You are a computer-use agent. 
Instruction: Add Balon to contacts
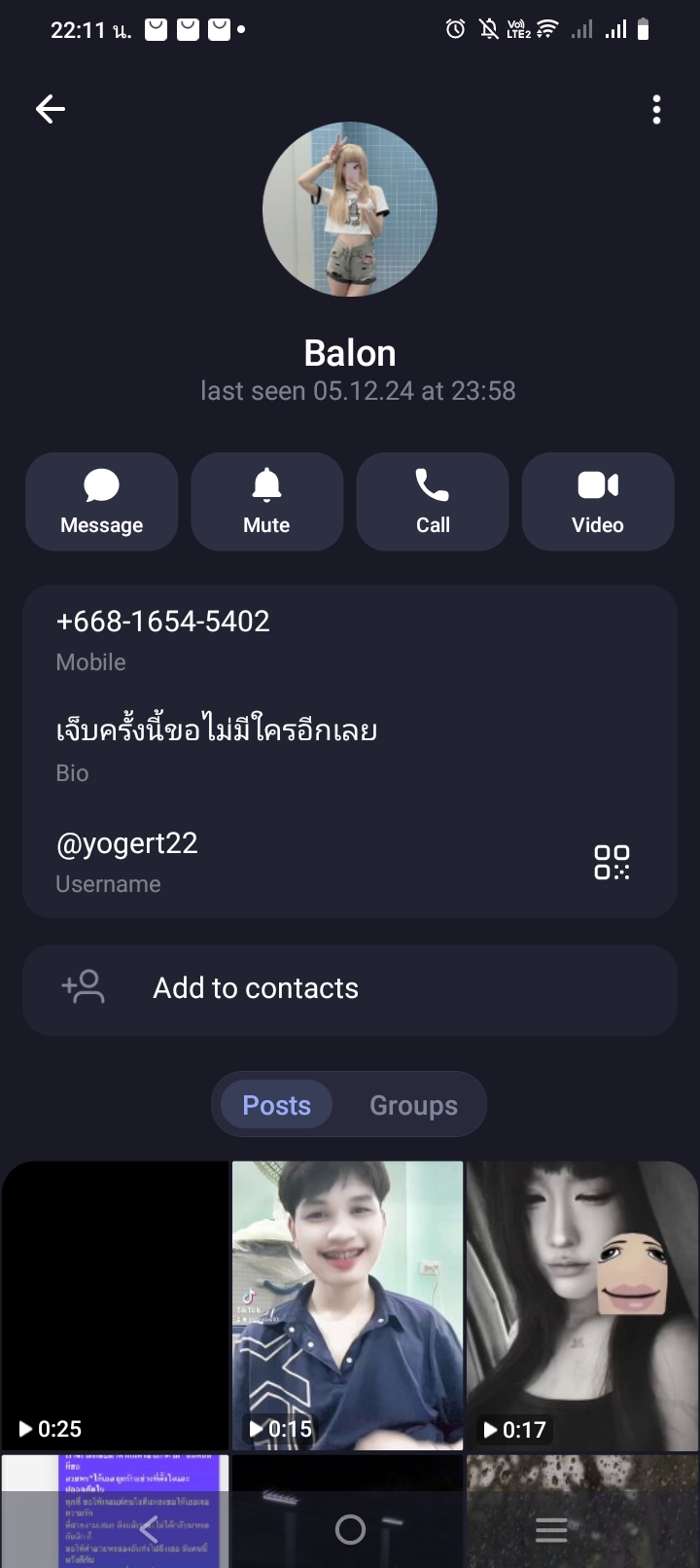pyautogui.click(x=350, y=989)
